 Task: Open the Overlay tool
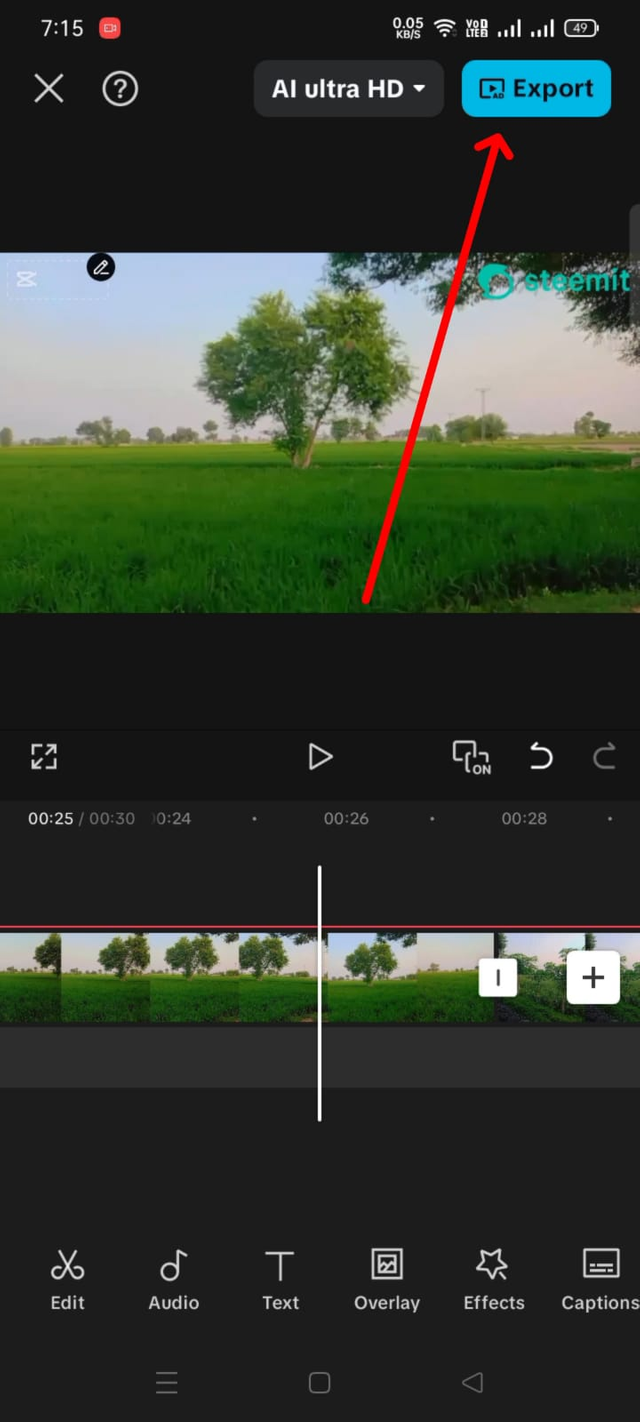click(387, 1280)
